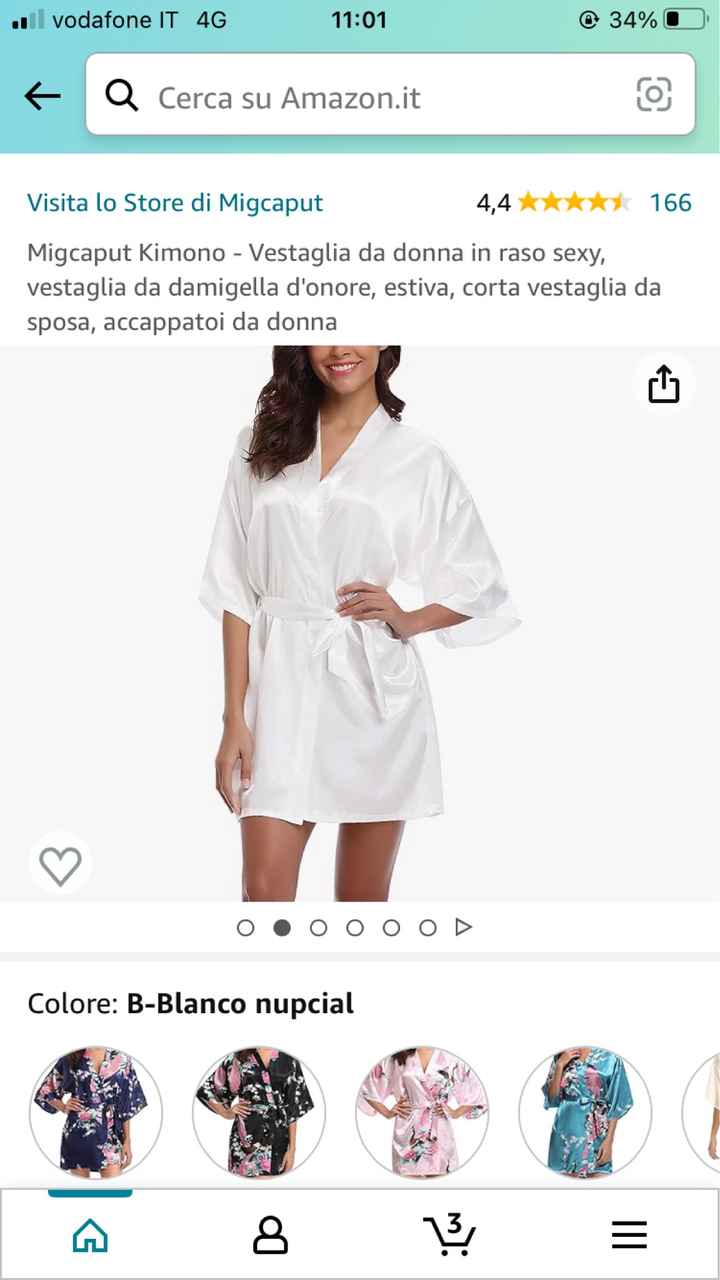Add the kimono to favorites with heart icon

(60, 864)
